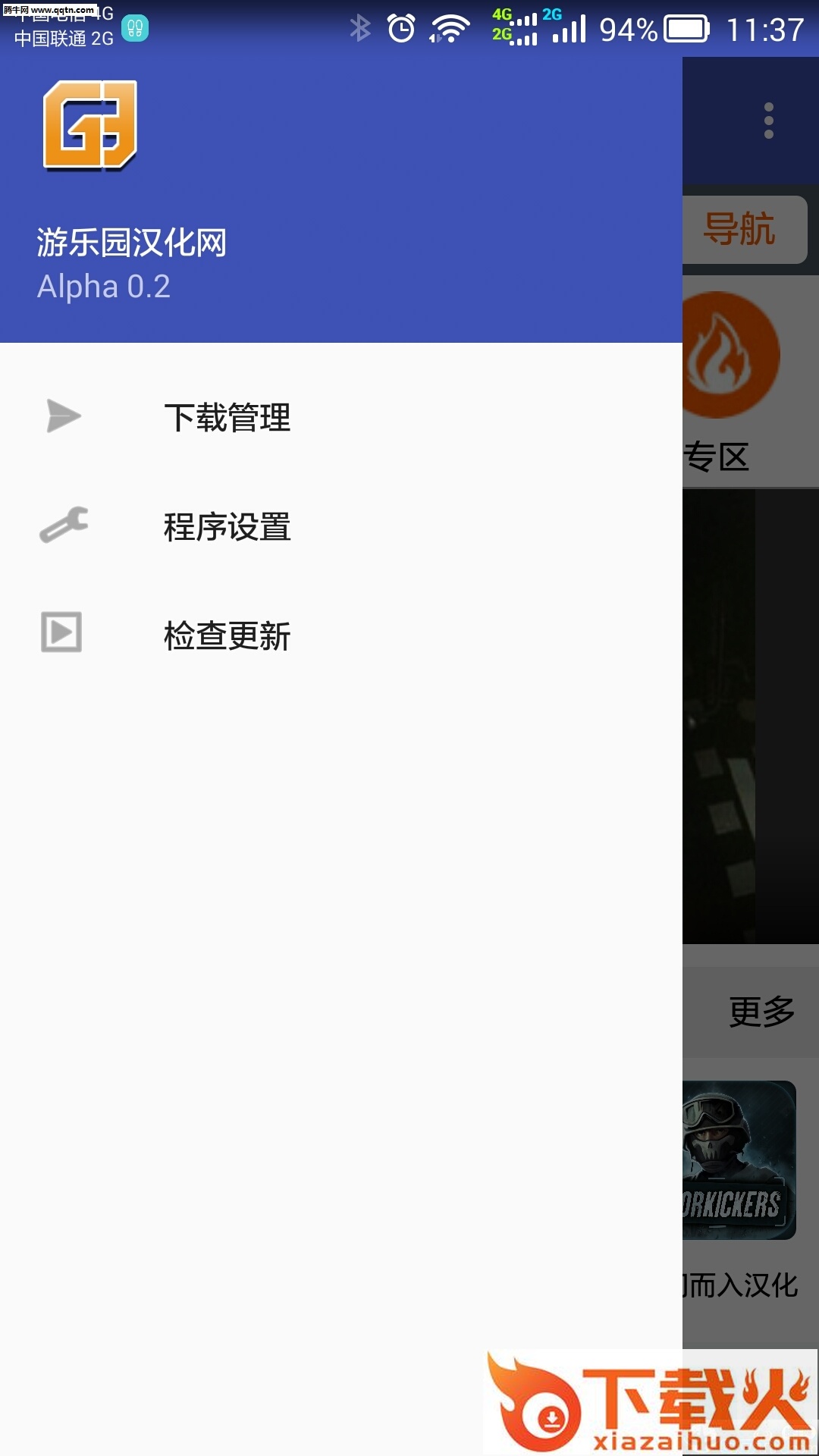Tap the 导航 button
This screenshot has height=1456, width=819.
(x=742, y=229)
